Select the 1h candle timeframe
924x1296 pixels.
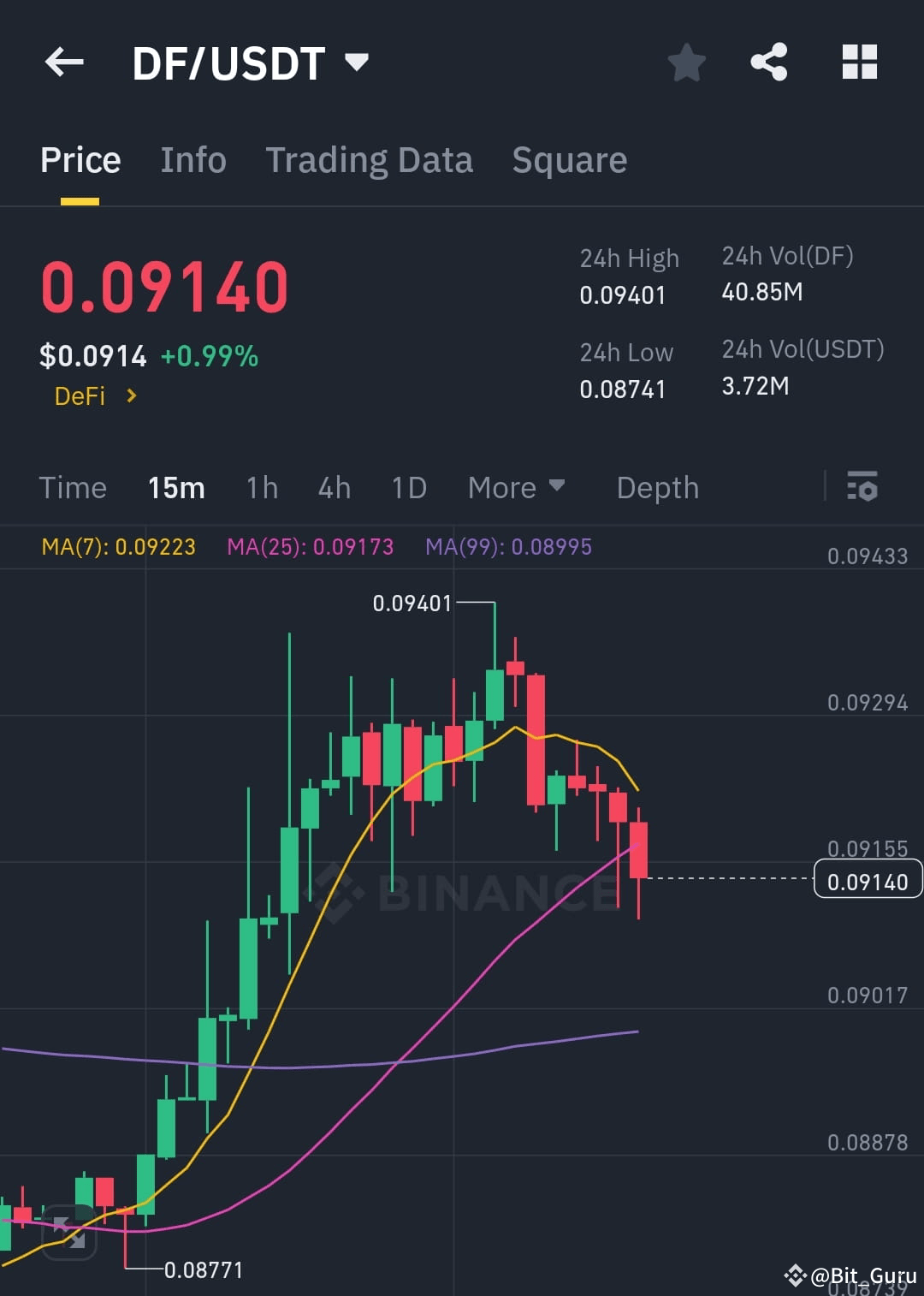[x=261, y=487]
